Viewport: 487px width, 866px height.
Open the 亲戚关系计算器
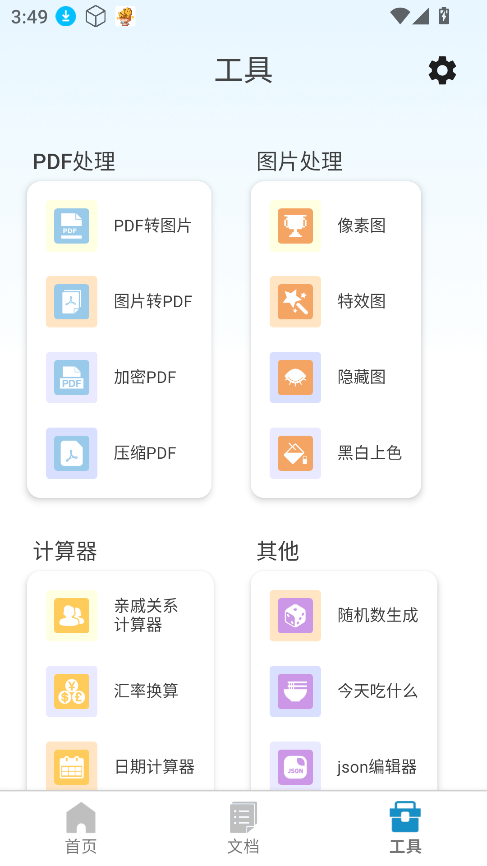[120, 615]
